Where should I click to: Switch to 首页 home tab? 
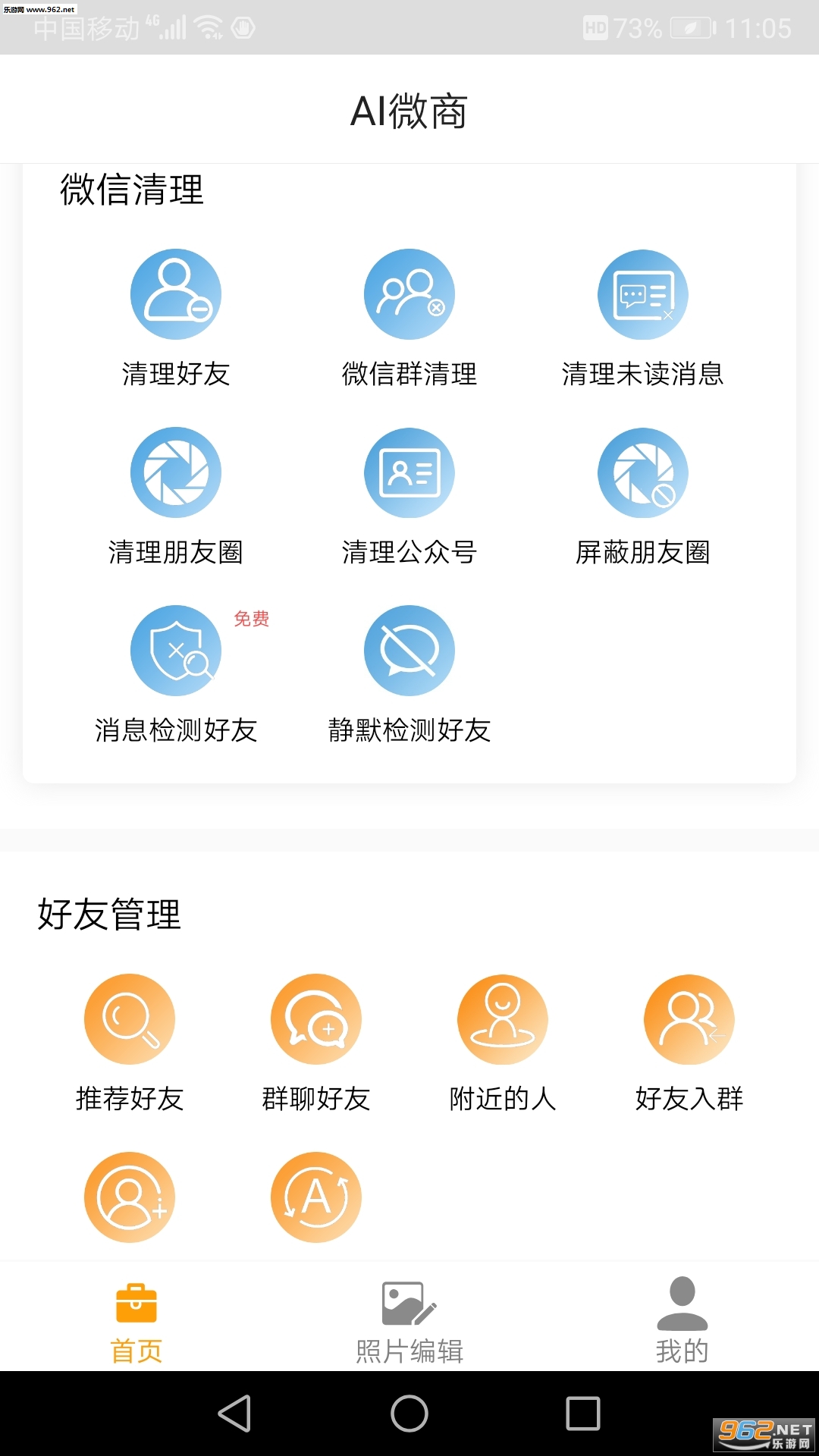click(x=136, y=1319)
